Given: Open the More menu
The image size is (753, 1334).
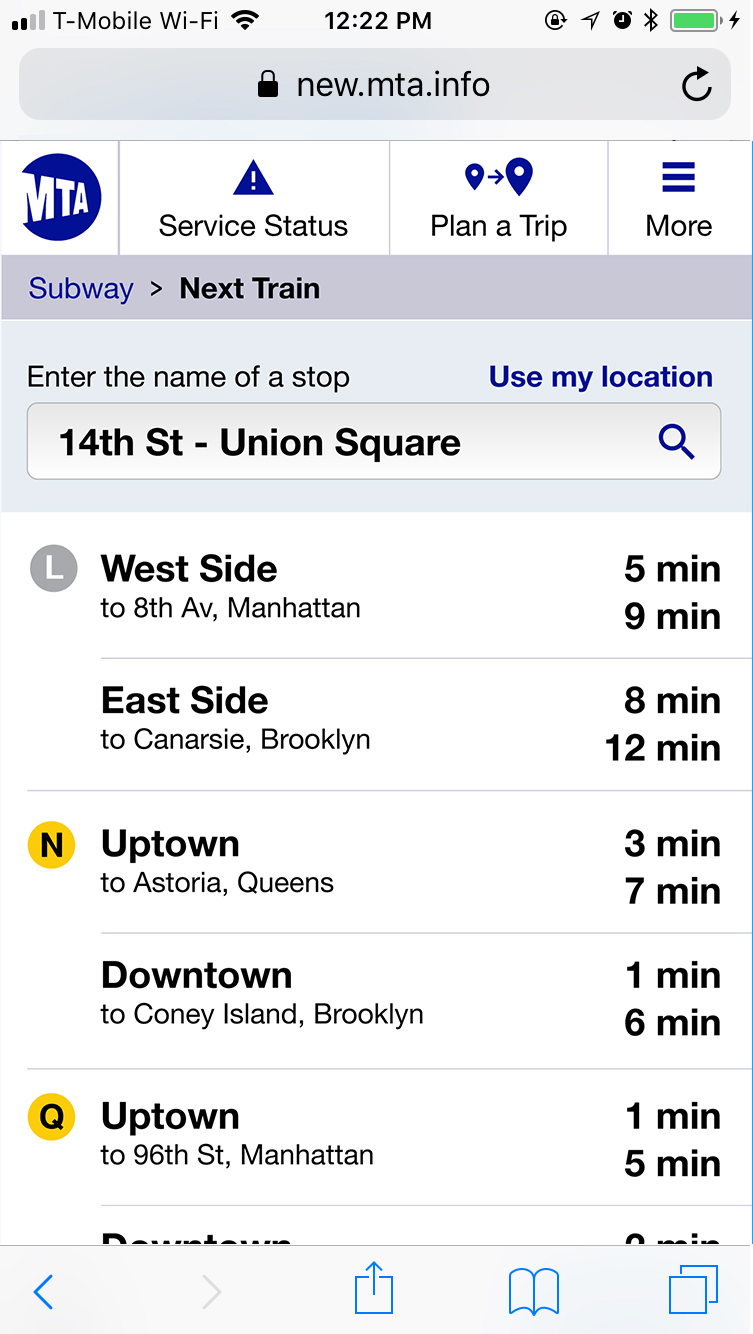Looking at the screenshot, I should click(x=679, y=199).
